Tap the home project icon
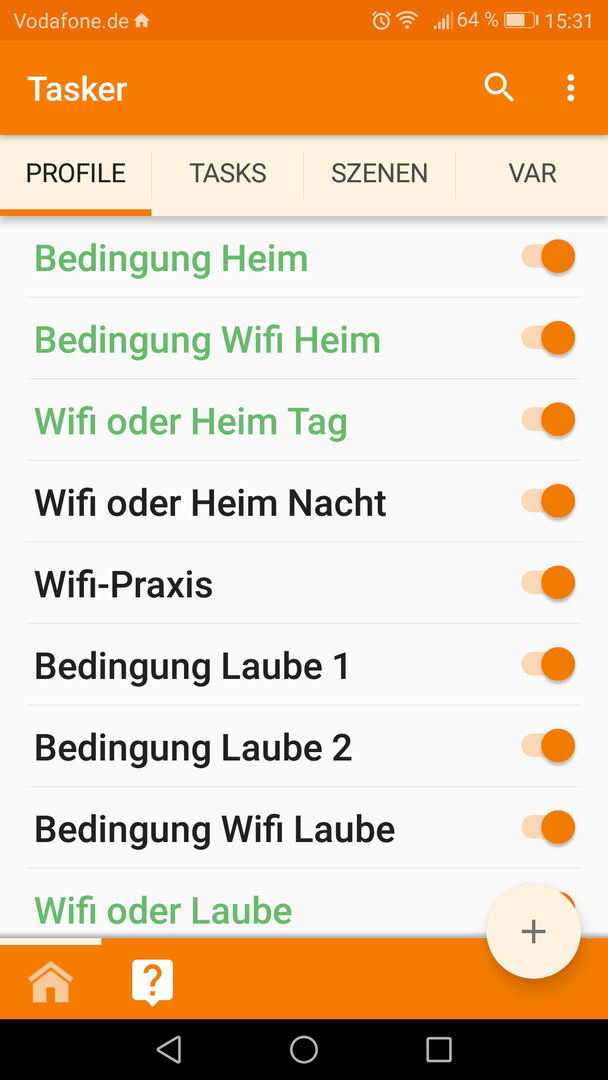The width and height of the screenshot is (608, 1080). point(50,981)
